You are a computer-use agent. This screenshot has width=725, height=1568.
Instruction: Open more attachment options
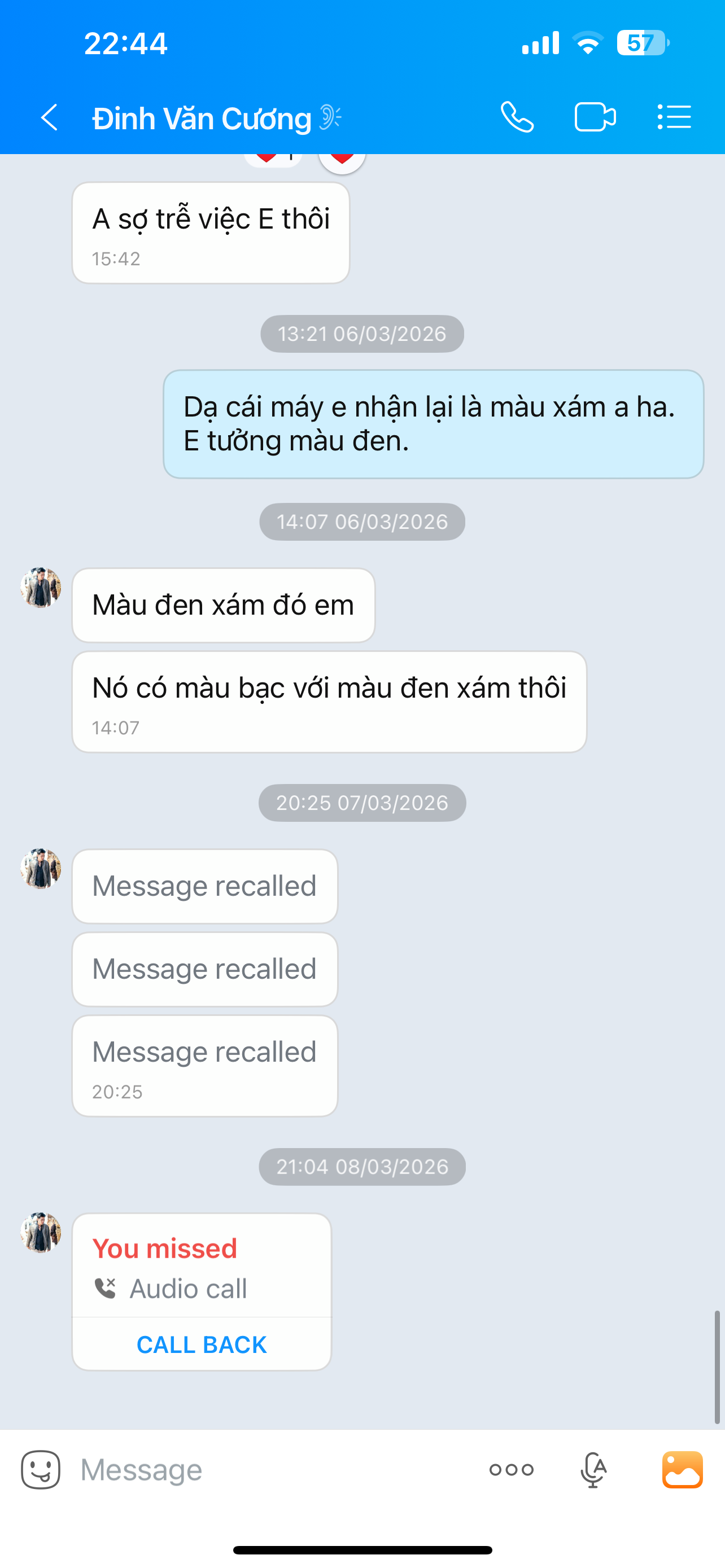pos(512,1470)
